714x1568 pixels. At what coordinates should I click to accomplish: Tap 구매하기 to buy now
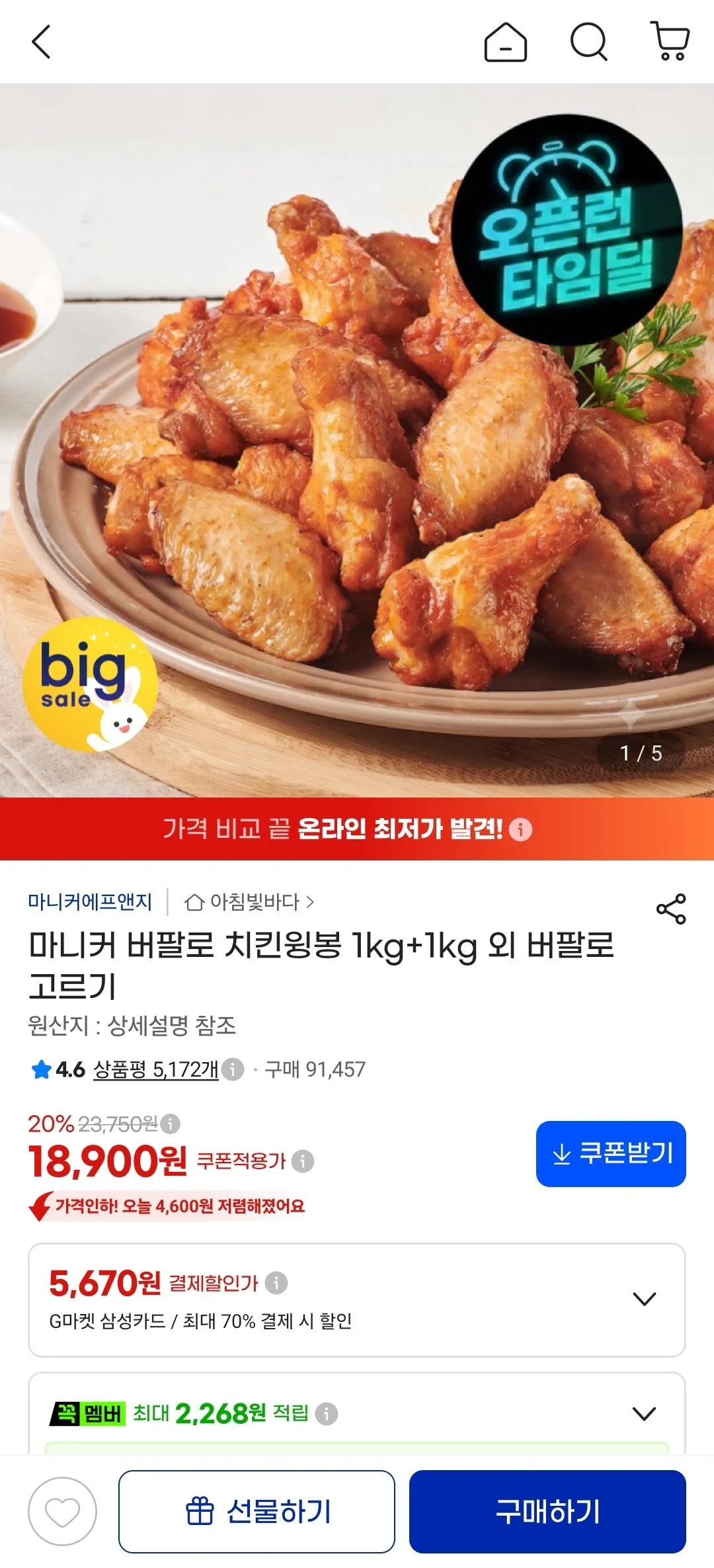coord(547,1512)
